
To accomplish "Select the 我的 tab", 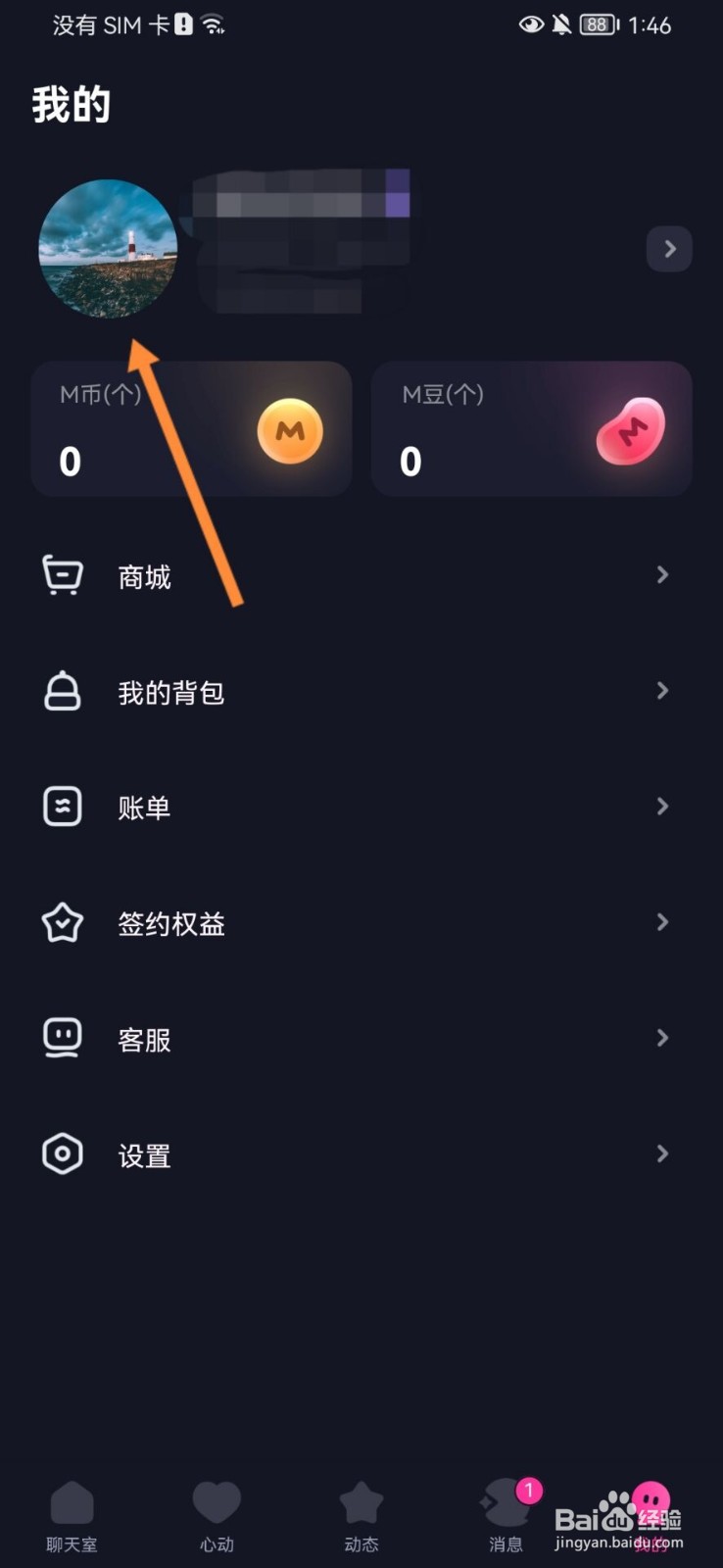I will coord(651,1516).
